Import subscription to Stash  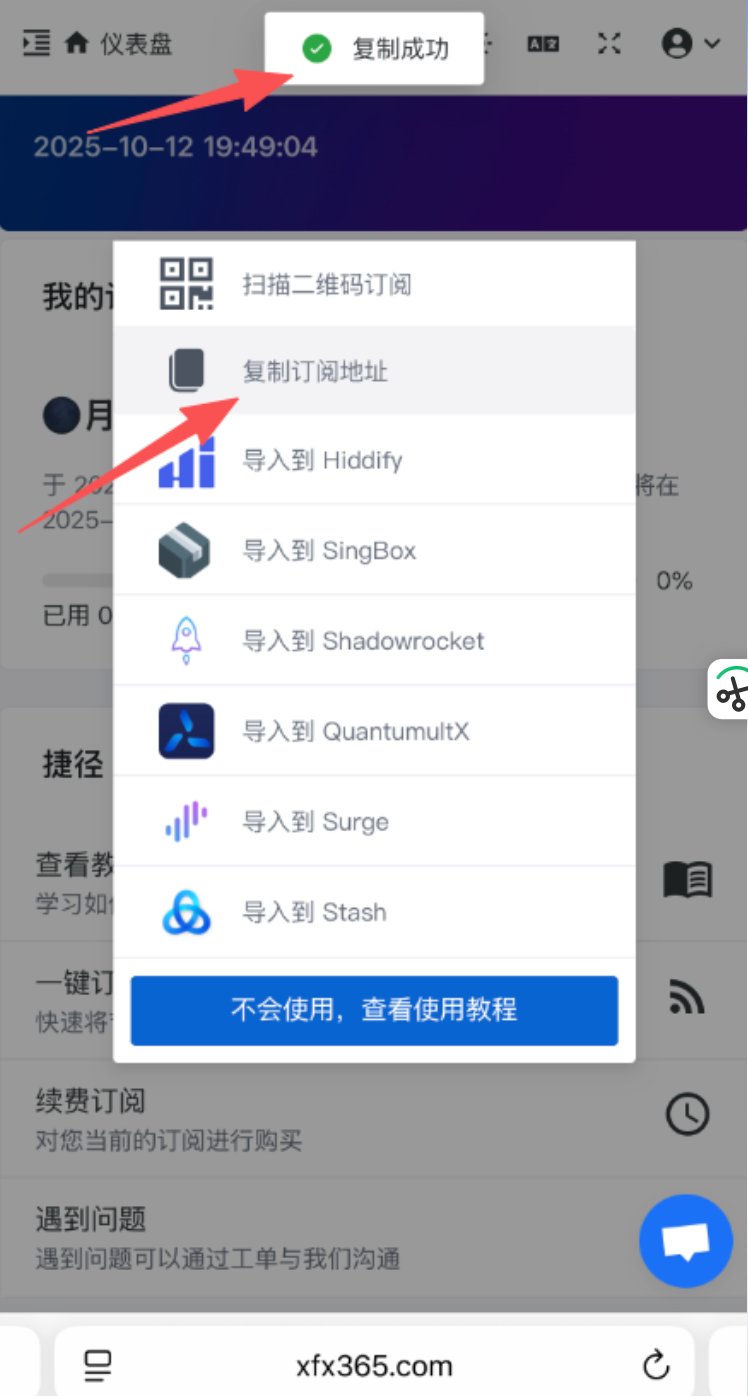[374, 912]
